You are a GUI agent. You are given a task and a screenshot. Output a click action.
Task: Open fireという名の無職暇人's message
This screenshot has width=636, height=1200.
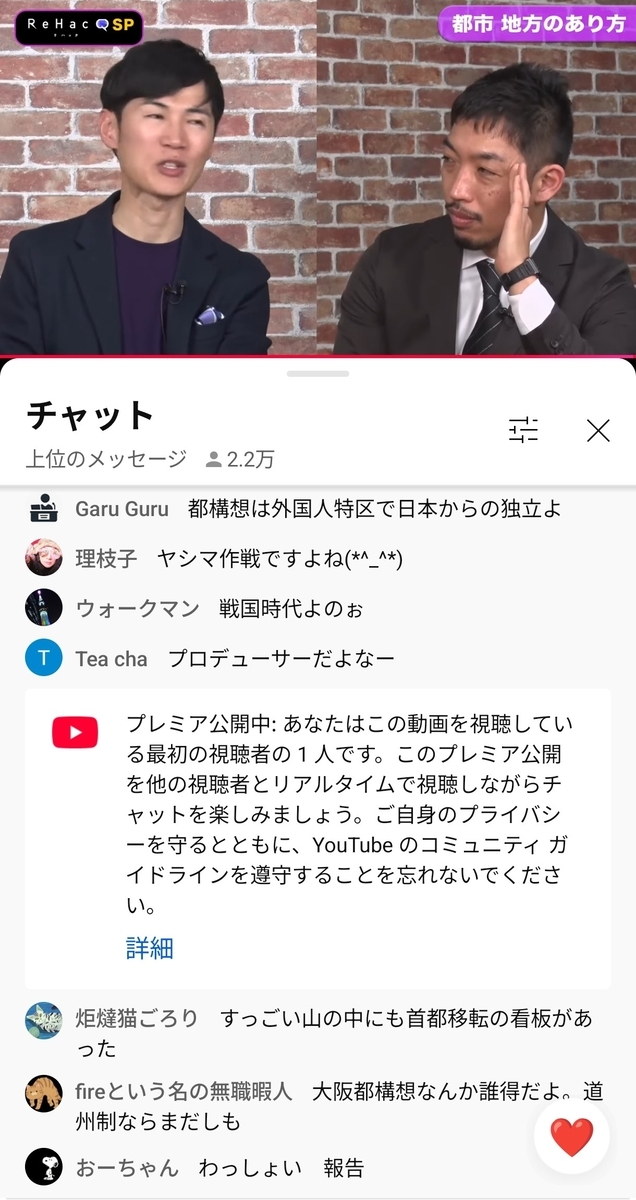pyautogui.click(x=330, y=1105)
